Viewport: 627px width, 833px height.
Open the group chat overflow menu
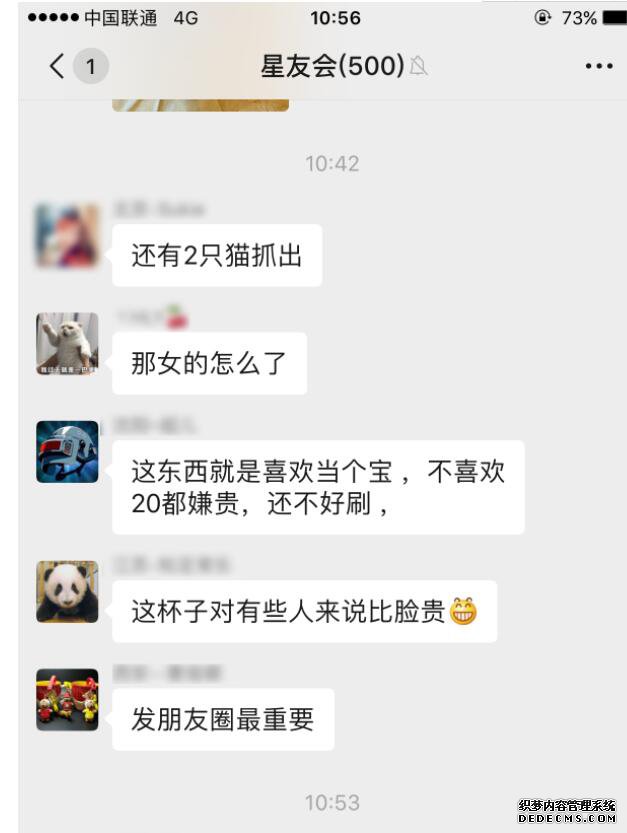598,67
